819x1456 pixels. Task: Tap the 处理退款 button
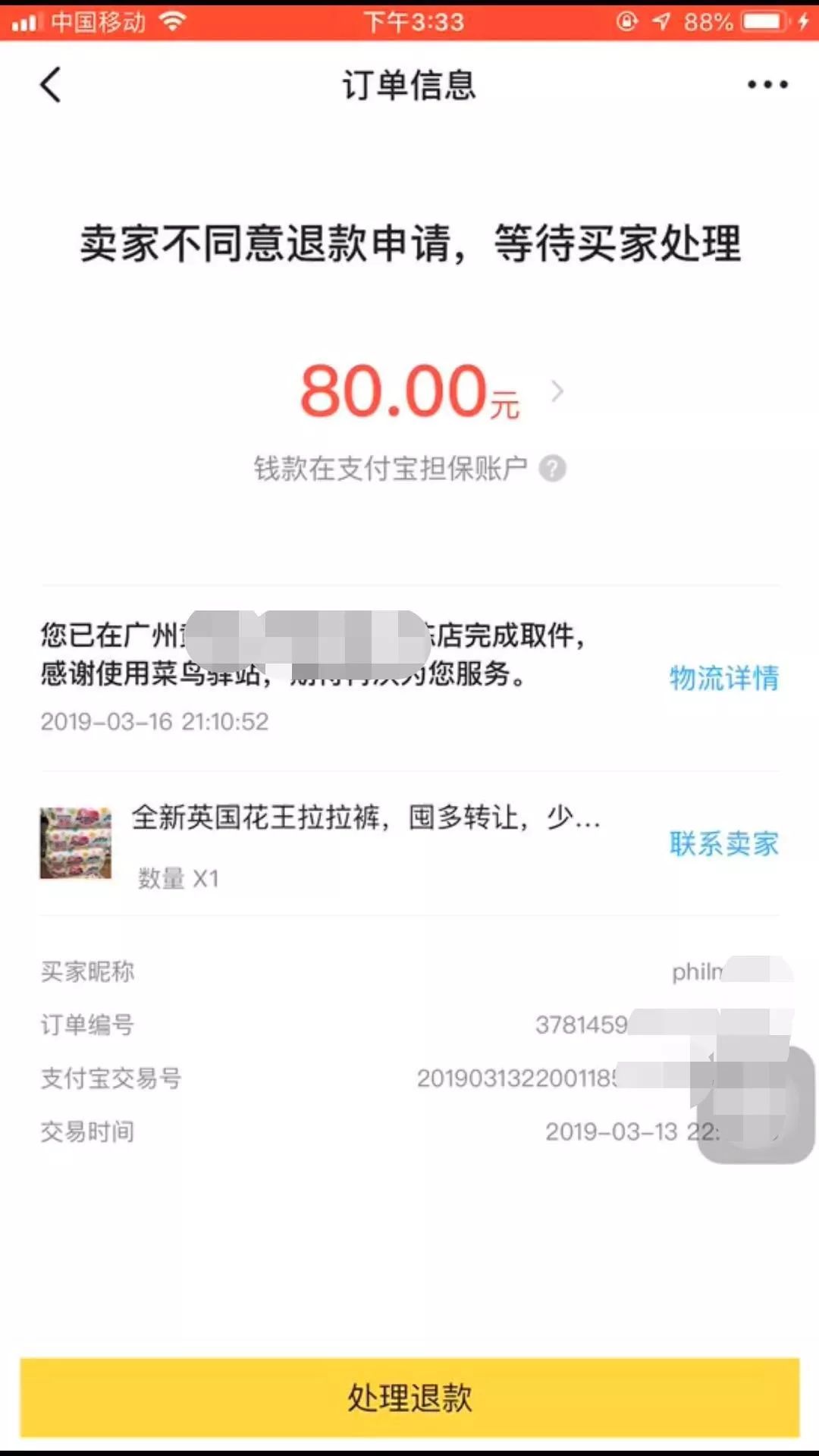(409, 1397)
